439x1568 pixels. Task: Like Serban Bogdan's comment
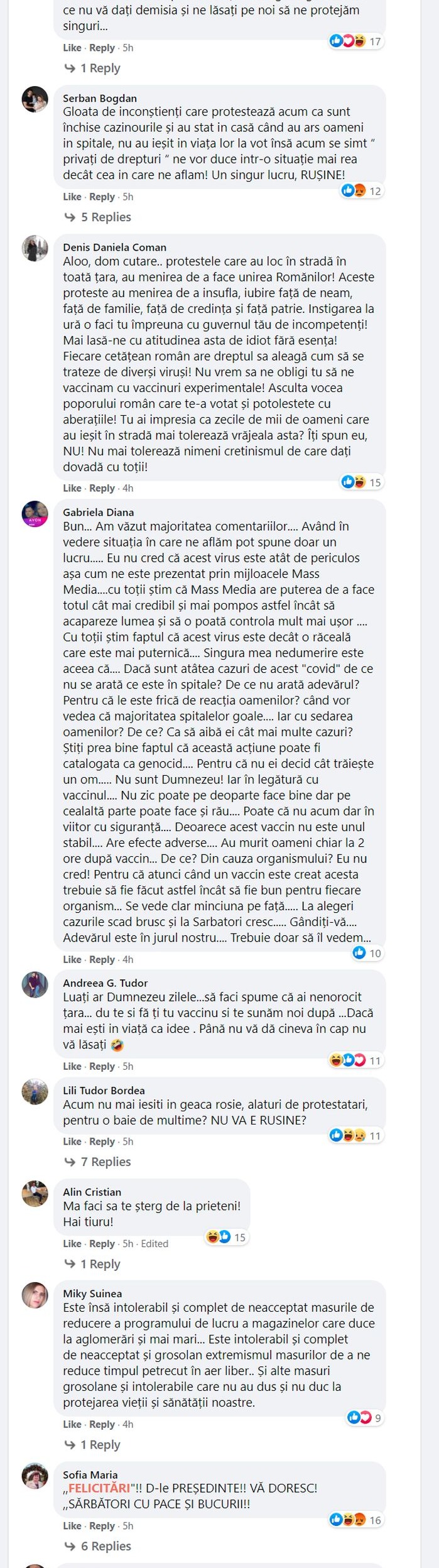point(72,197)
